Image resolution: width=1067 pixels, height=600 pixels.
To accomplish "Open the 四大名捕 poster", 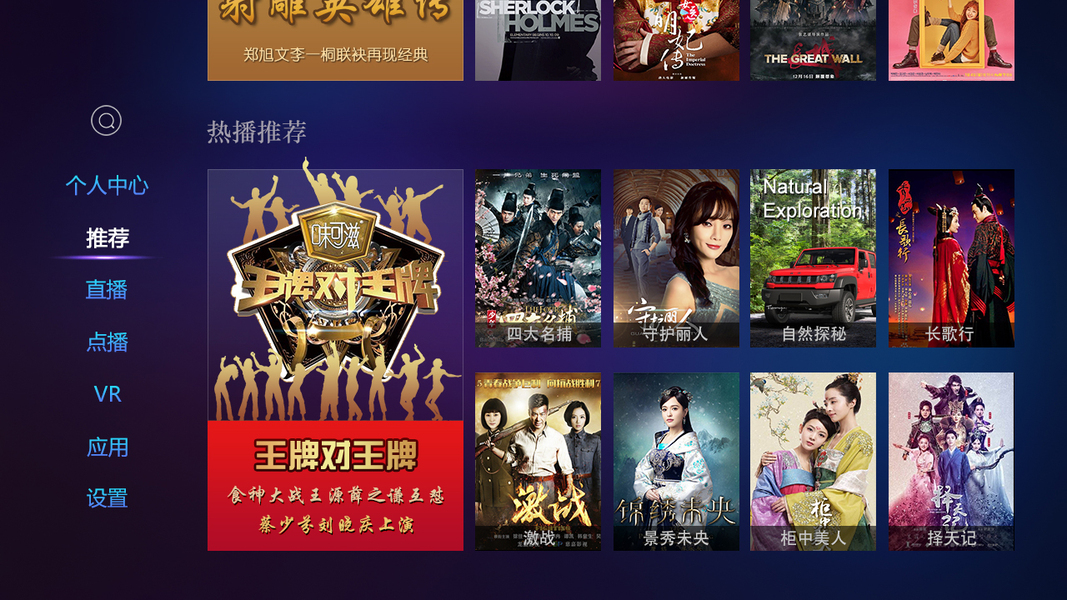I will pyautogui.click(x=538, y=258).
